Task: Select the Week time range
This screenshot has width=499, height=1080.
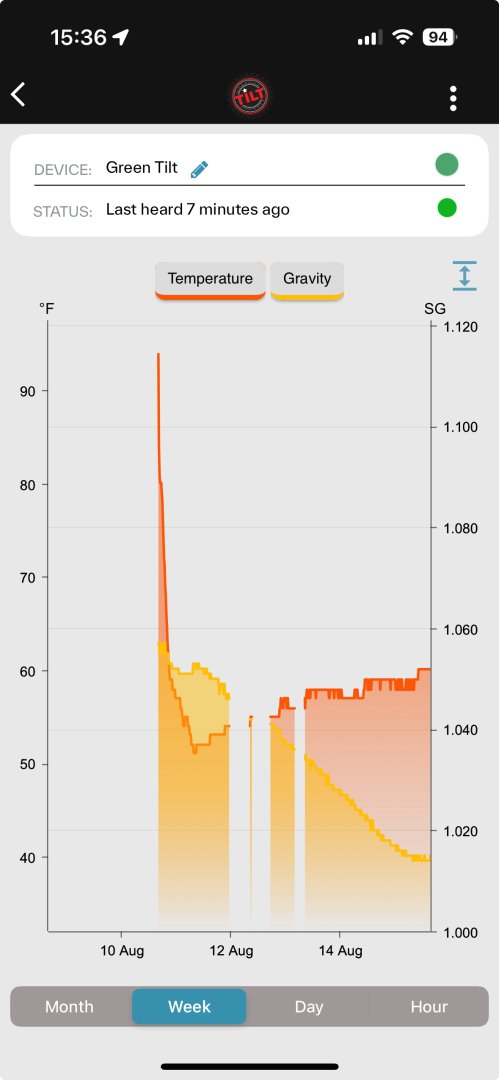Action: click(x=189, y=1006)
